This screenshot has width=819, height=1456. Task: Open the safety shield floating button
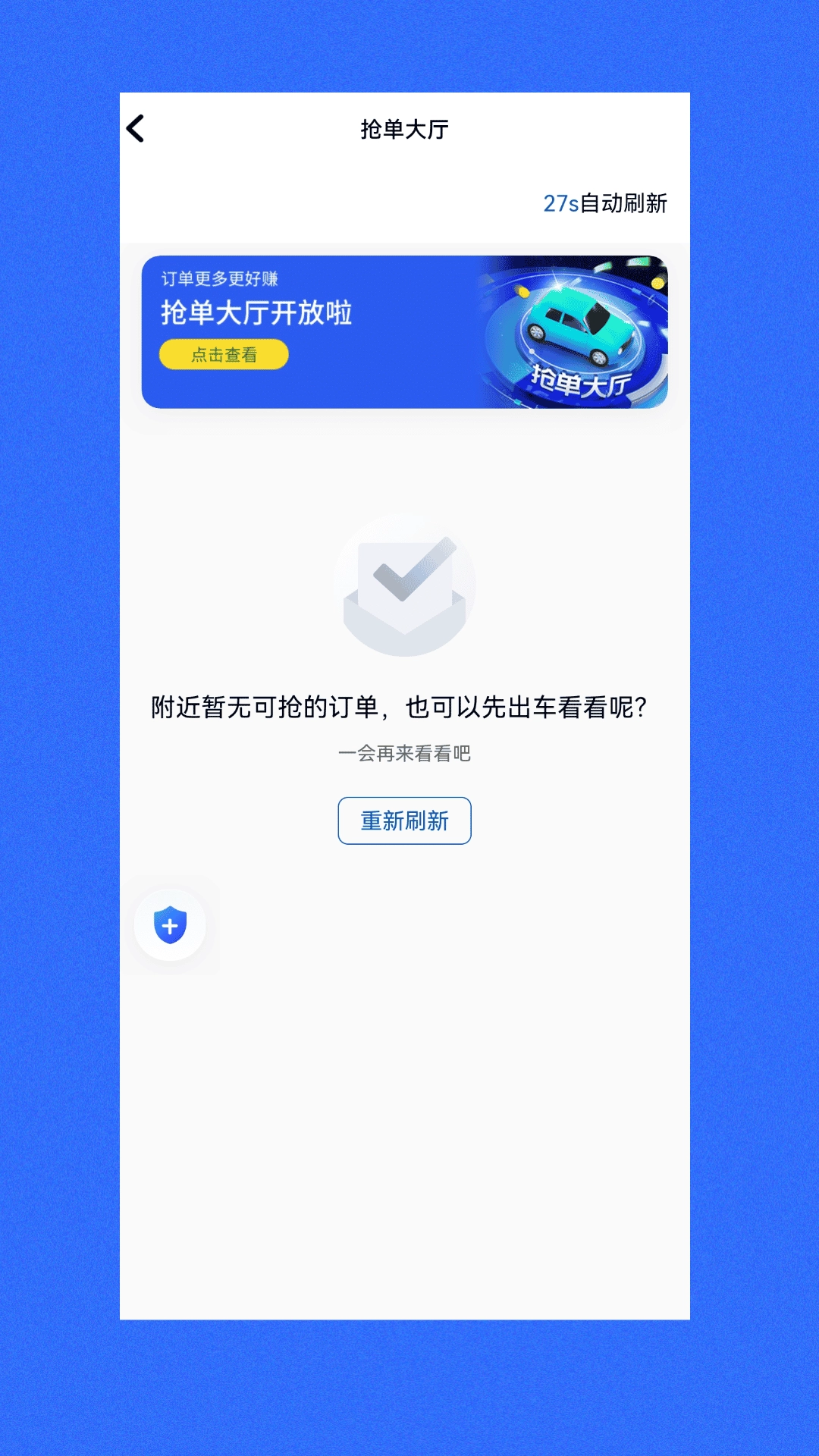(170, 925)
